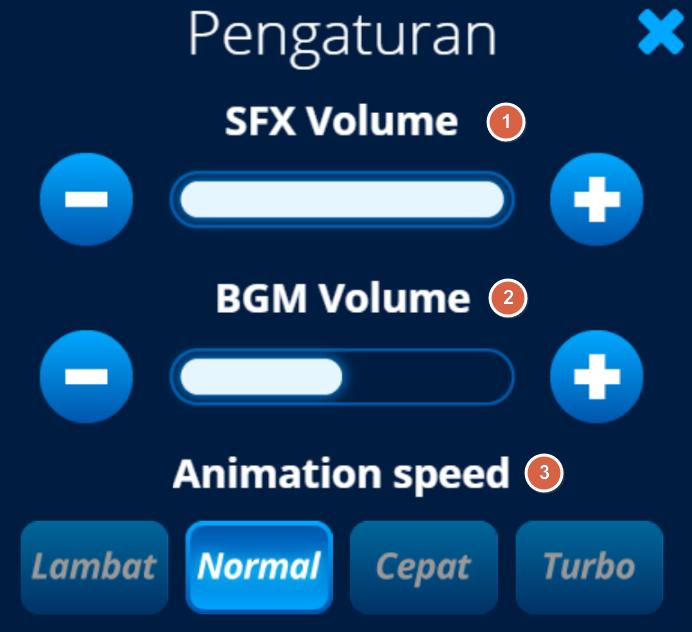
Task: Switch animation speed to Turbo
Action: [x=589, y=567]
